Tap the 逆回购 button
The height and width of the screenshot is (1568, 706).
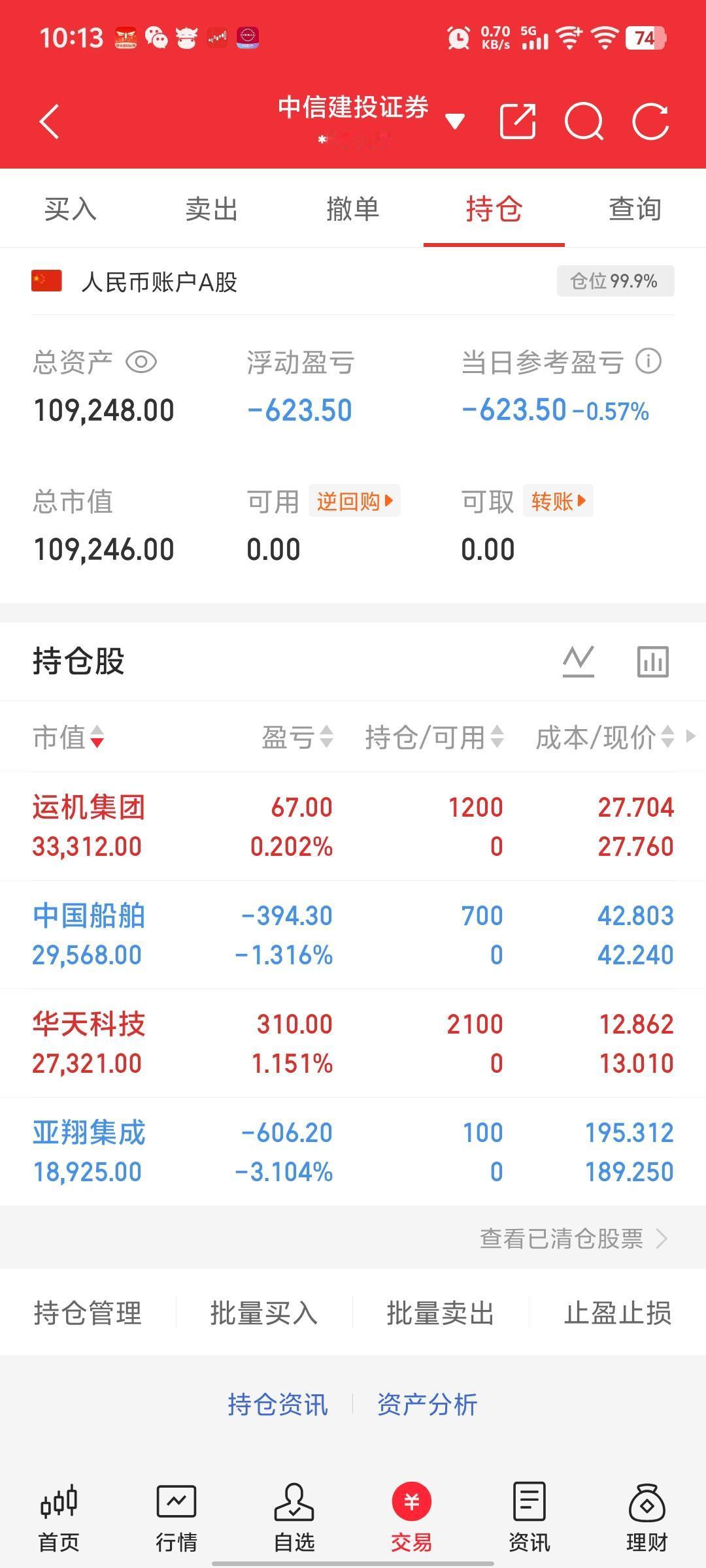coord(353,500)
